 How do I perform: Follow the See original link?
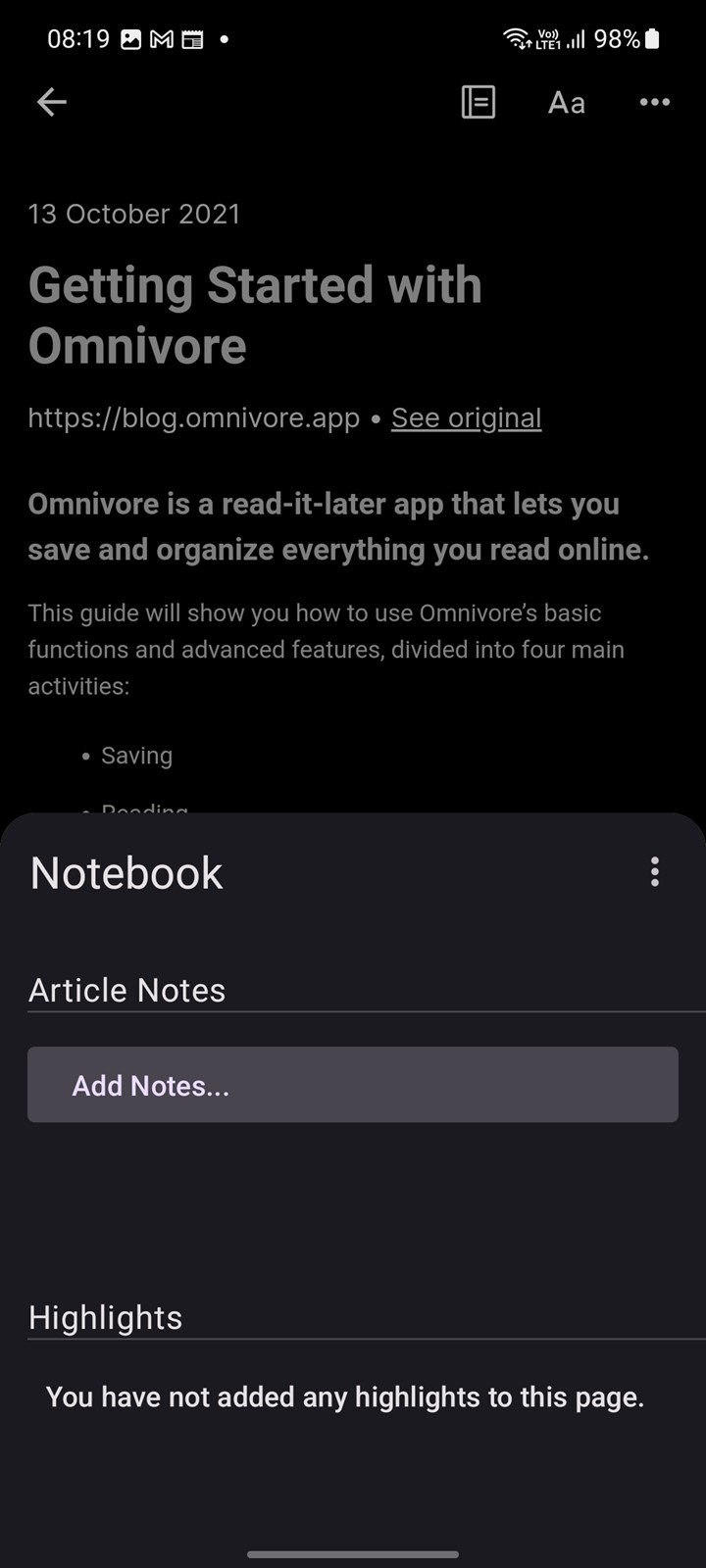tap(467, 418)
